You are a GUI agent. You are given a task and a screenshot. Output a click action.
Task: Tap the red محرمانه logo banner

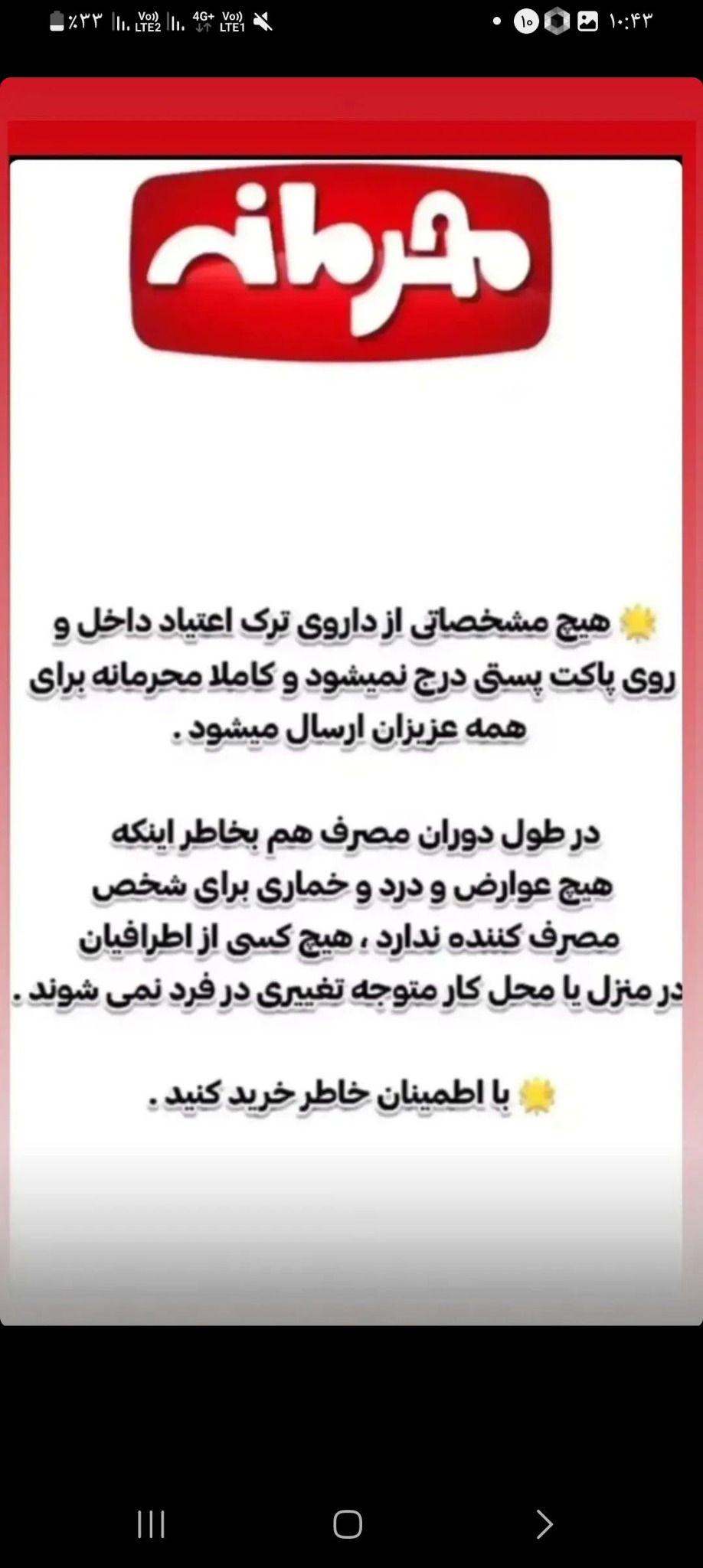346,262
